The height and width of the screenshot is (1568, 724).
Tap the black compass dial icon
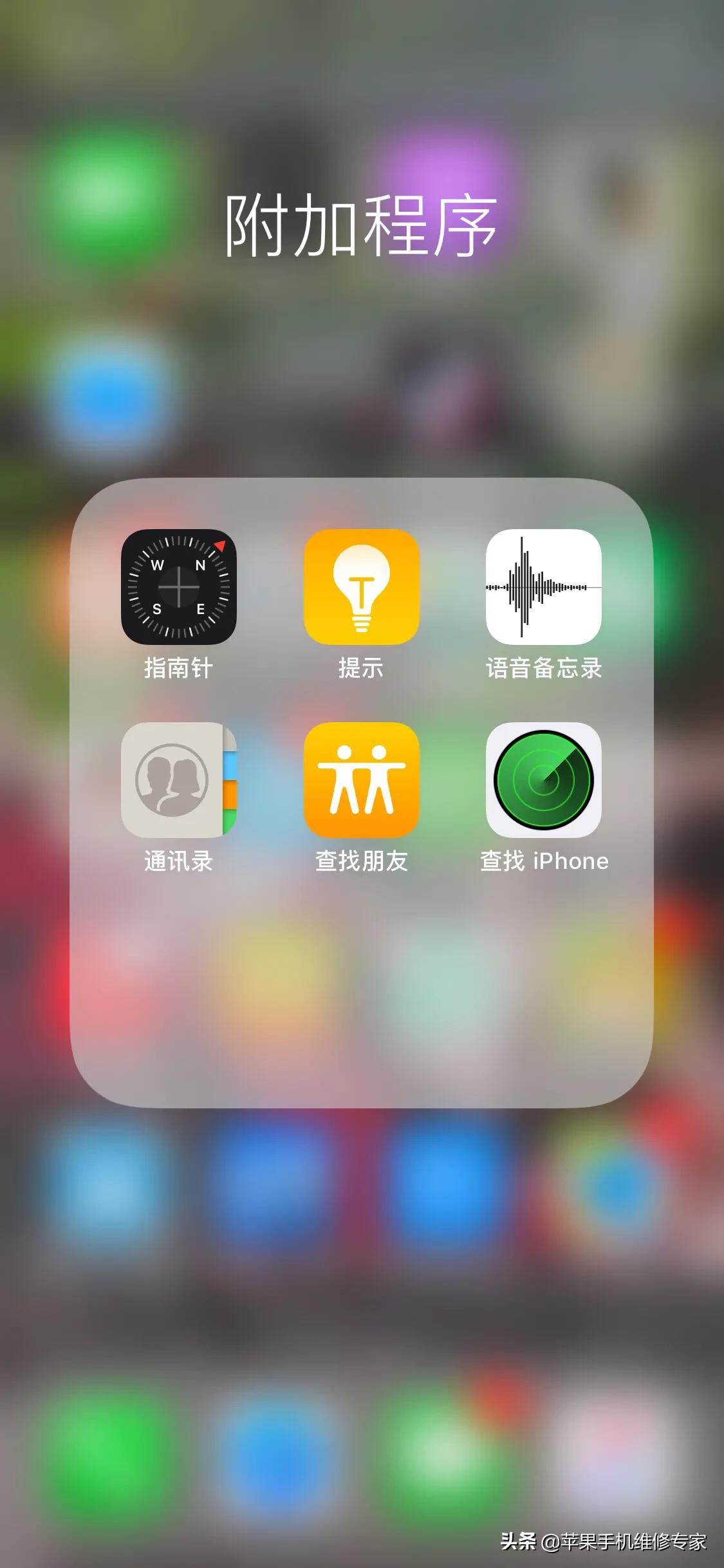coord(178,587)
